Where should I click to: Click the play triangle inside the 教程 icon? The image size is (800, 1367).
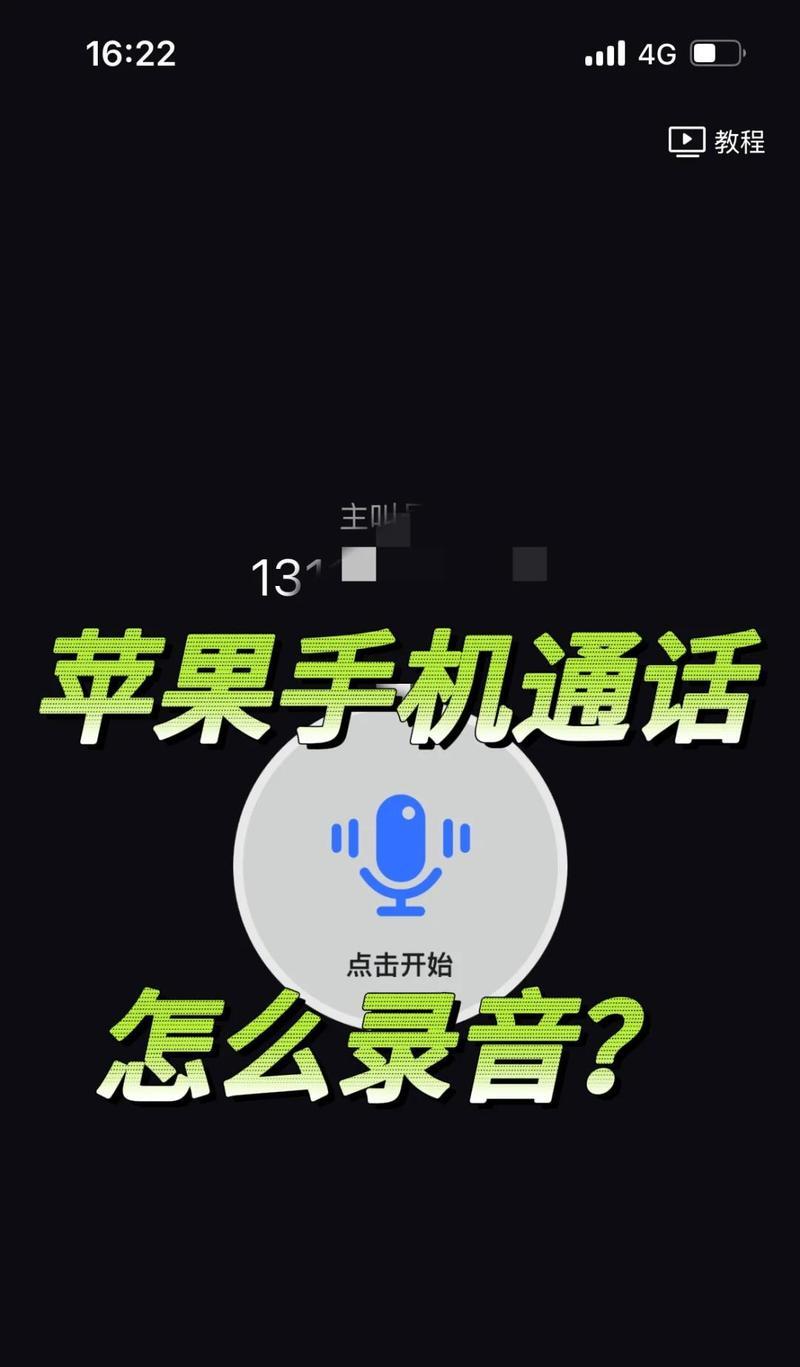coord(686,141)
